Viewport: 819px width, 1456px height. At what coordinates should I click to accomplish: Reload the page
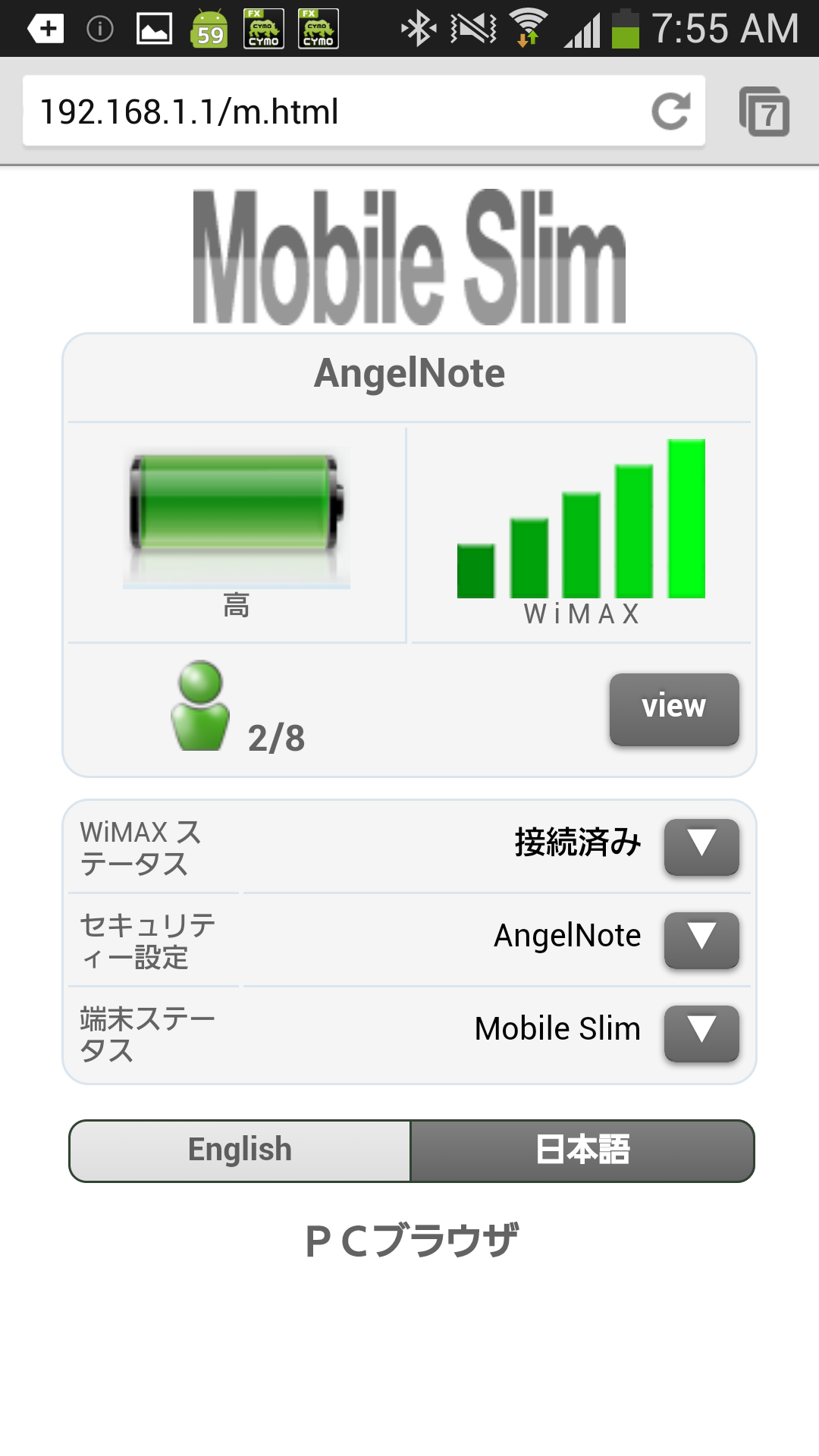(671, 111)
